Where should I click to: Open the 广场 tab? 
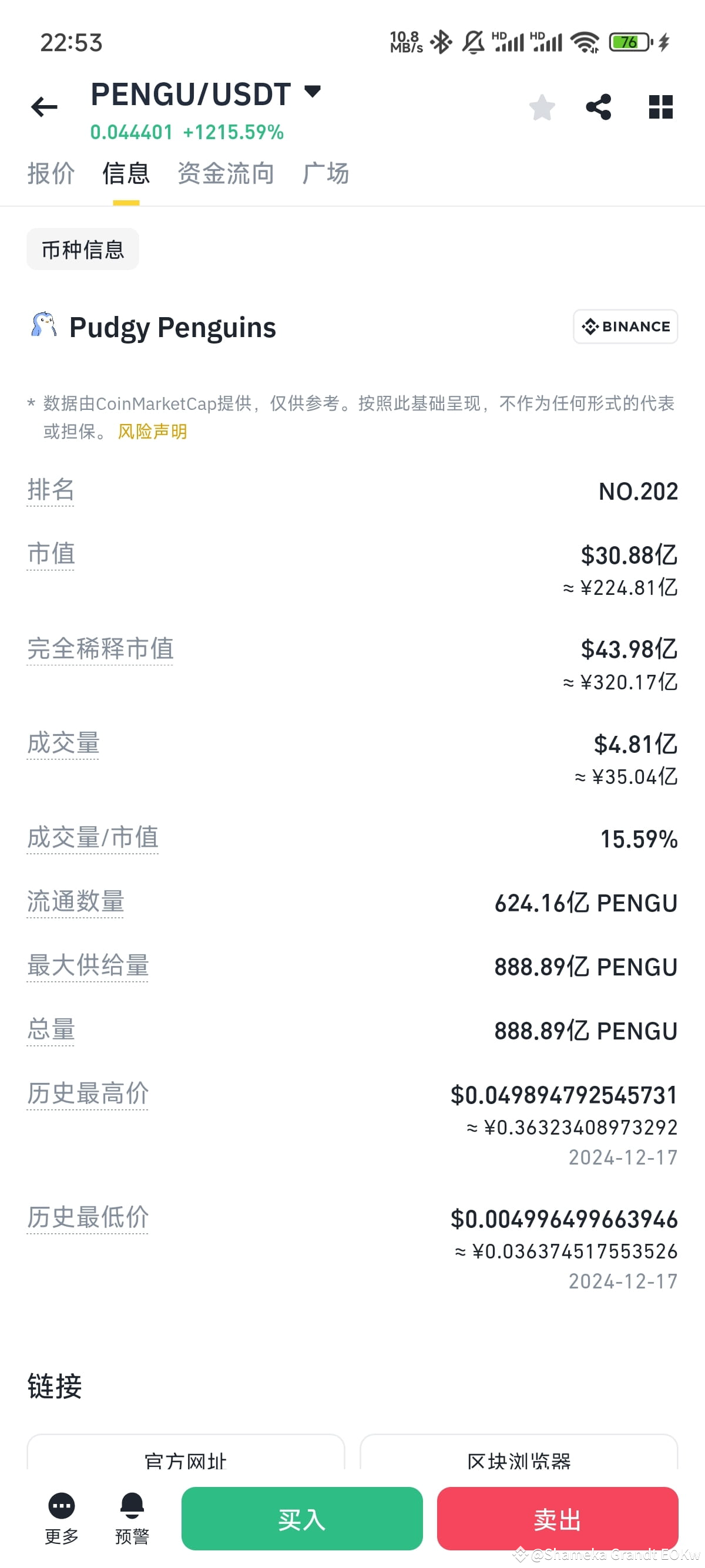pos(325,173)
